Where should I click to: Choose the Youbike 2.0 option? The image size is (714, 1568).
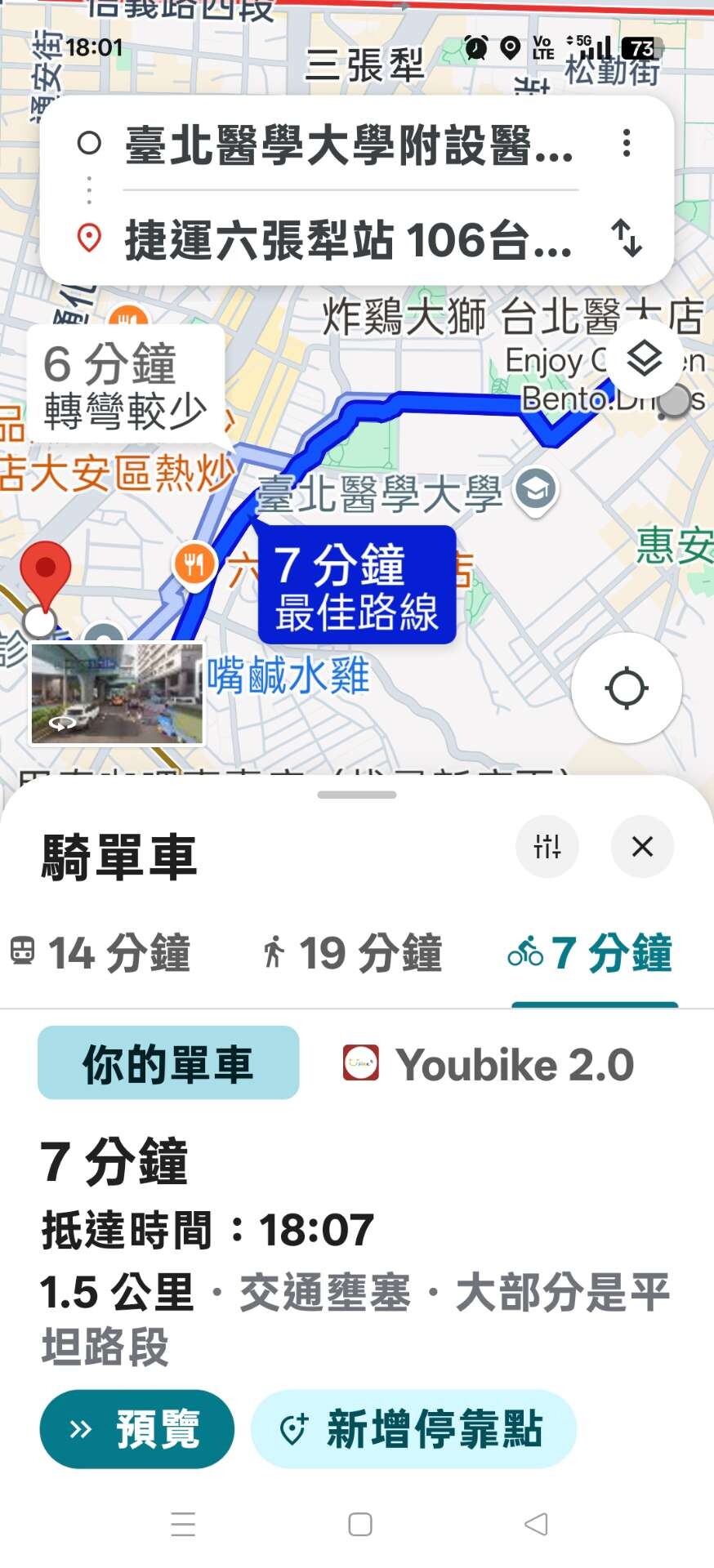[489, 1064]
